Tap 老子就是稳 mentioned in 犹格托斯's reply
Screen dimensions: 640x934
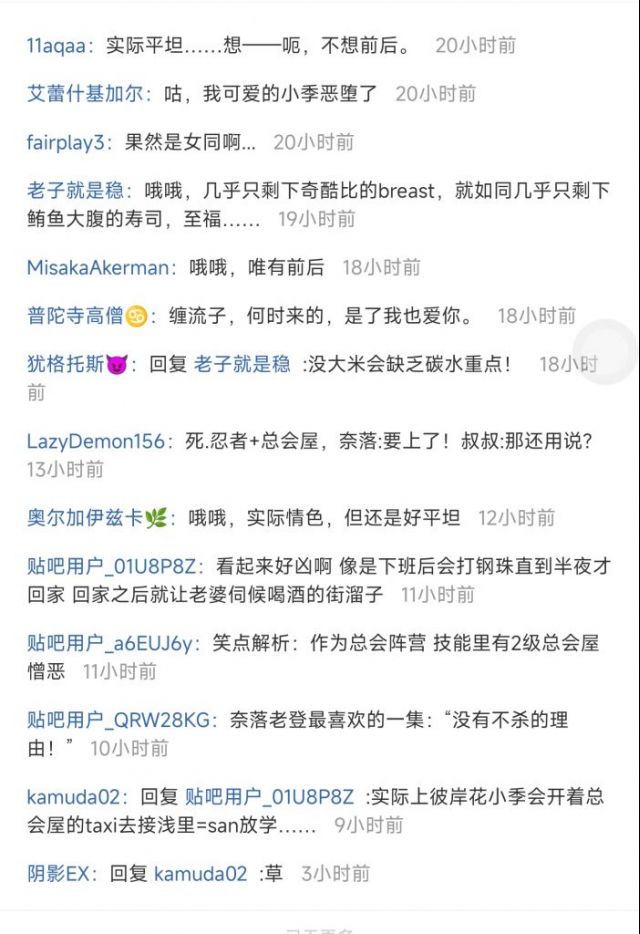click(x=242, y=364)
